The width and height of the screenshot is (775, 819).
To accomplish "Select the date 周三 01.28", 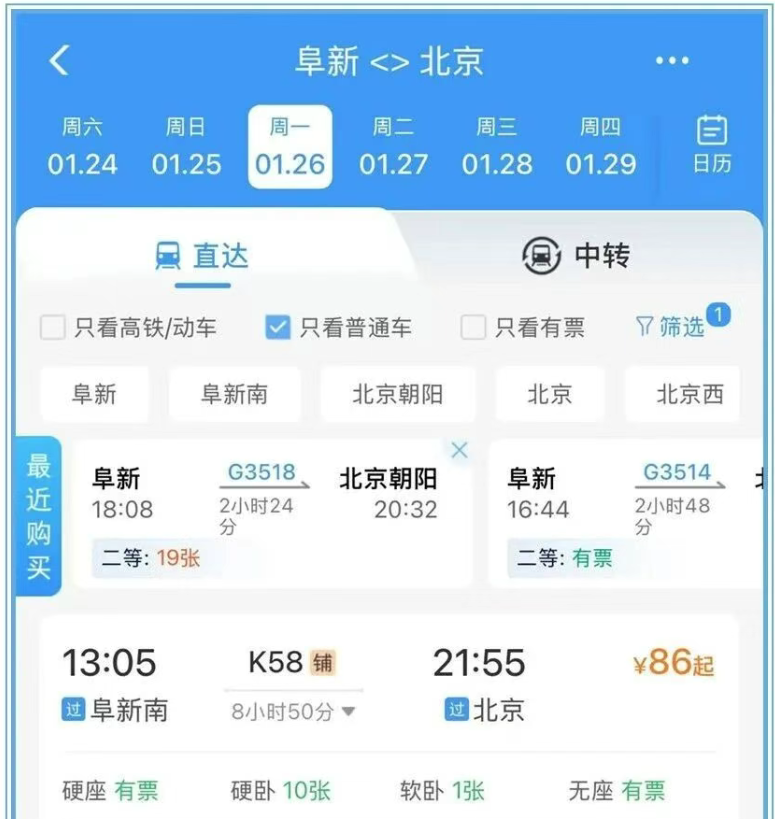I will (x=497, y=148).
